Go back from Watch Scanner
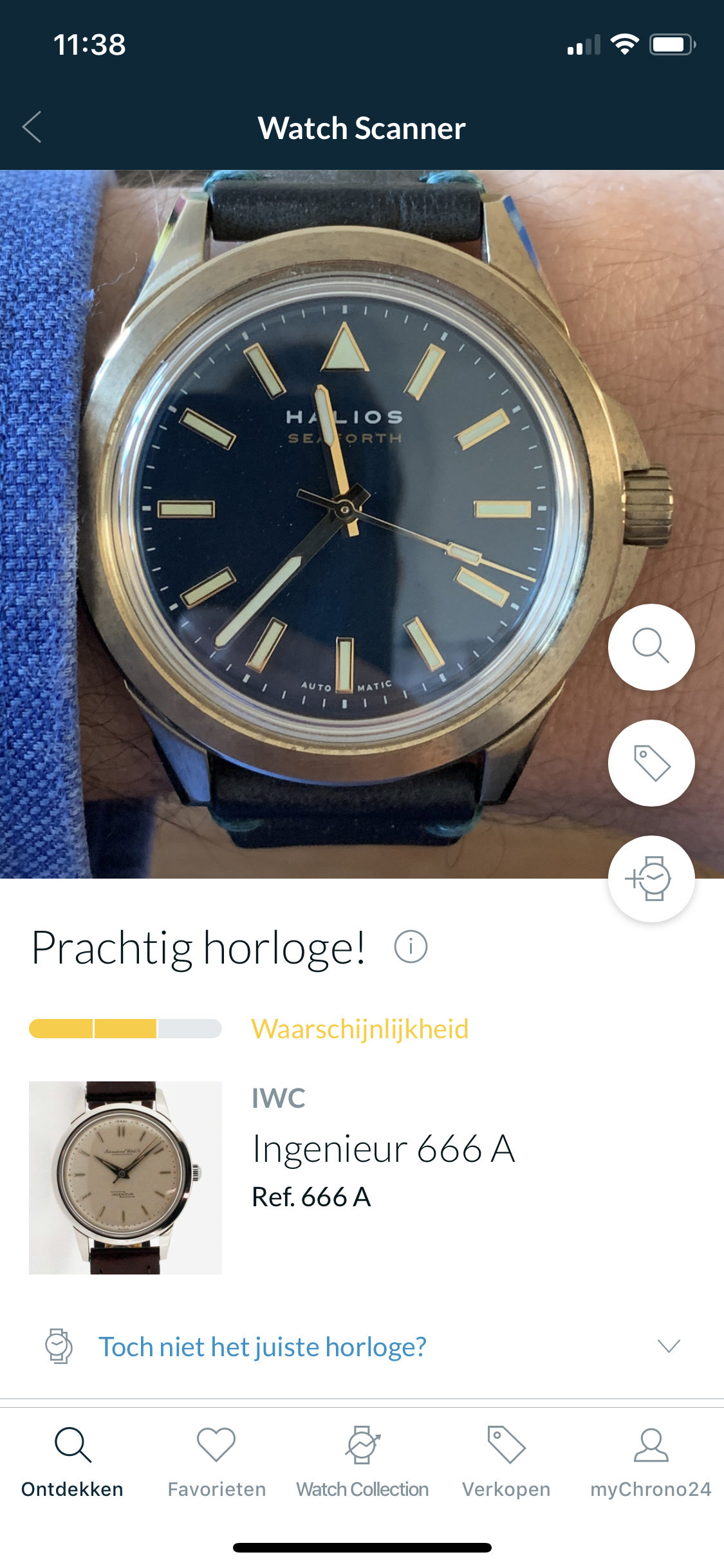The width and height of the screenshot is (724, 1568). pyautogui.click(x=32, y=127)
